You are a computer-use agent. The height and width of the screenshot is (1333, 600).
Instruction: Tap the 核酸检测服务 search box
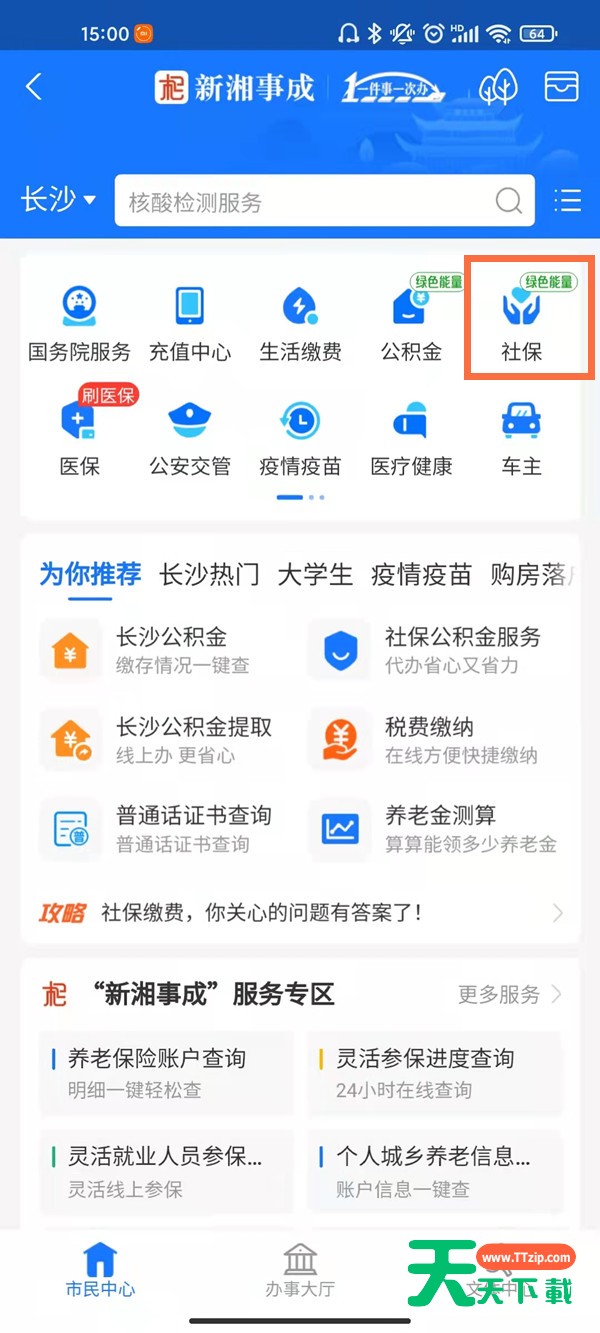(310, 203)
